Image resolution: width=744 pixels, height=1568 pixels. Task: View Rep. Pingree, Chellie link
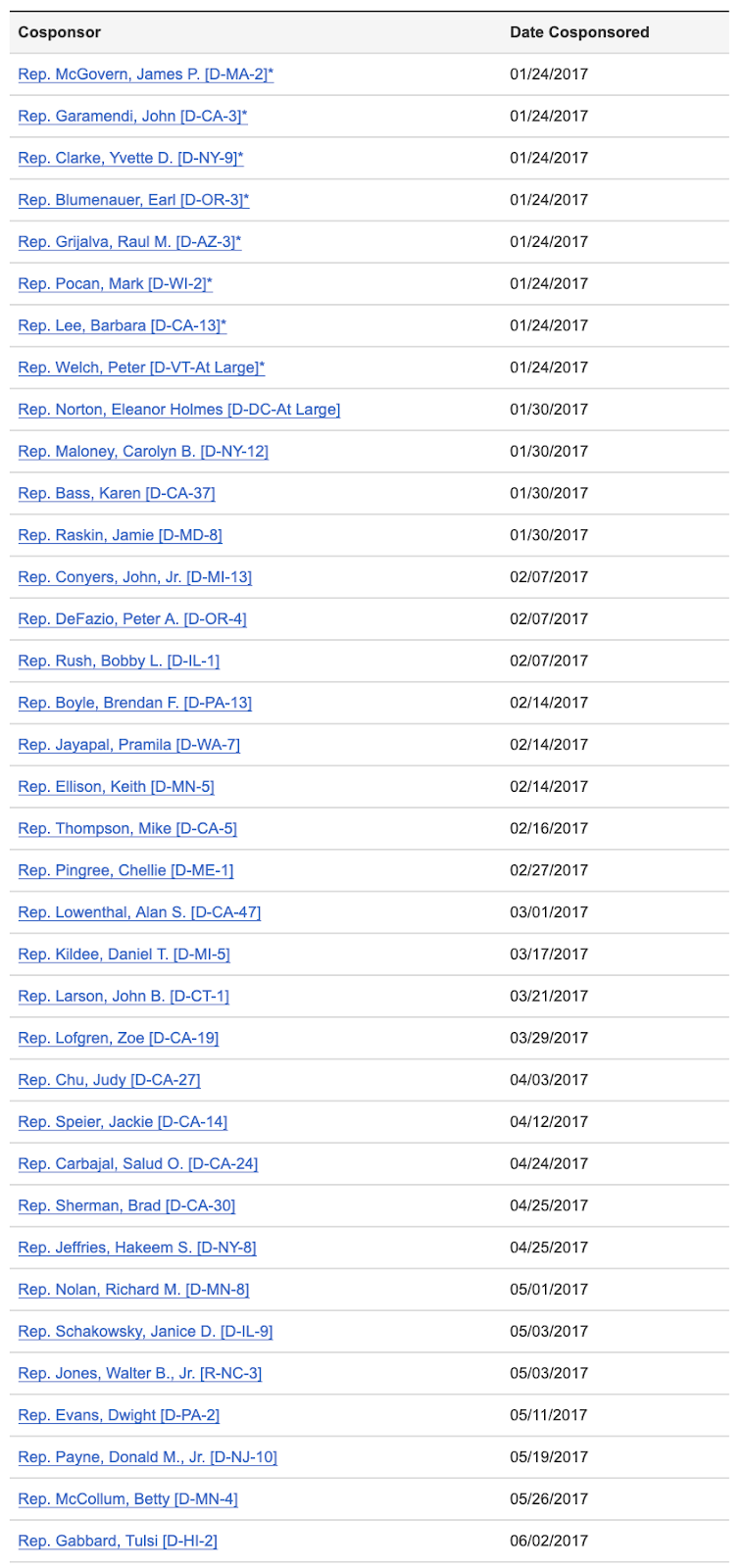coord(125,871)
